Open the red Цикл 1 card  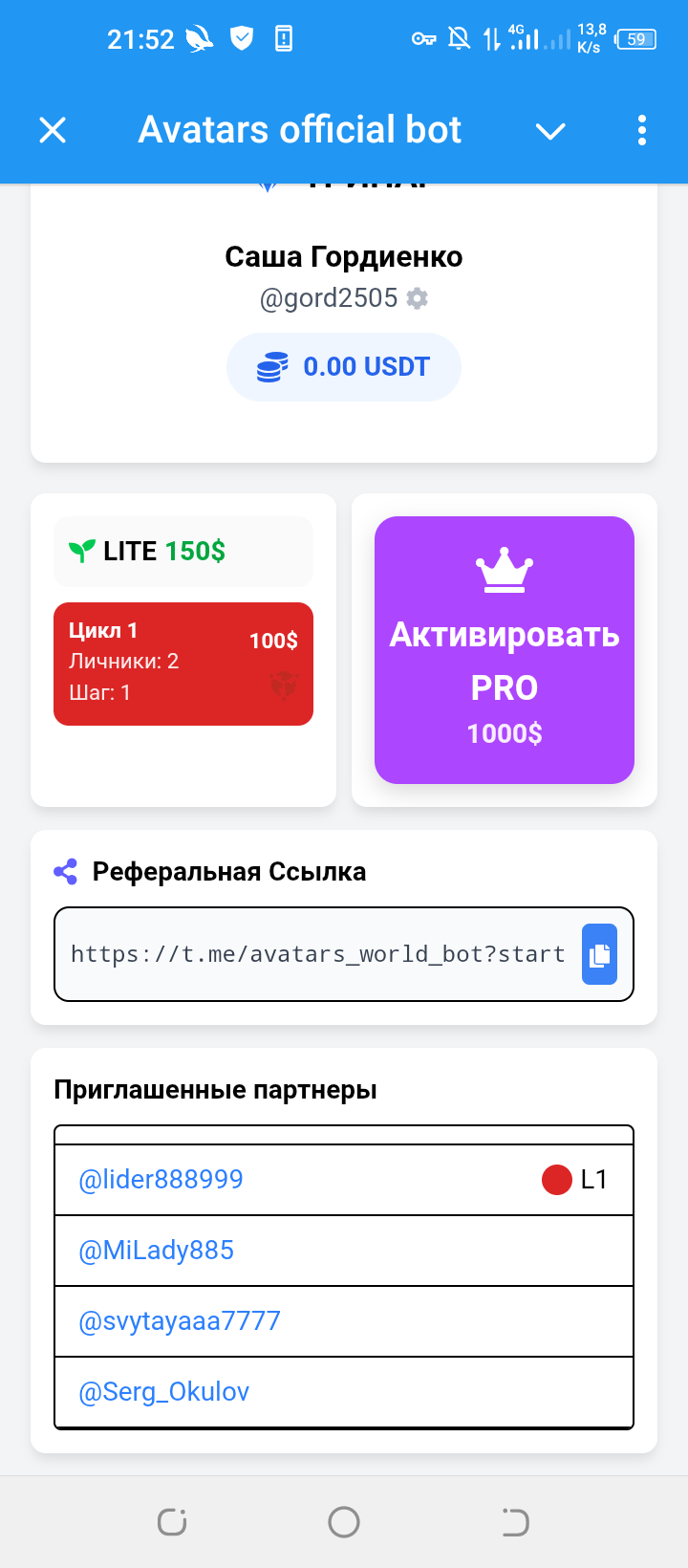(183, 664)
